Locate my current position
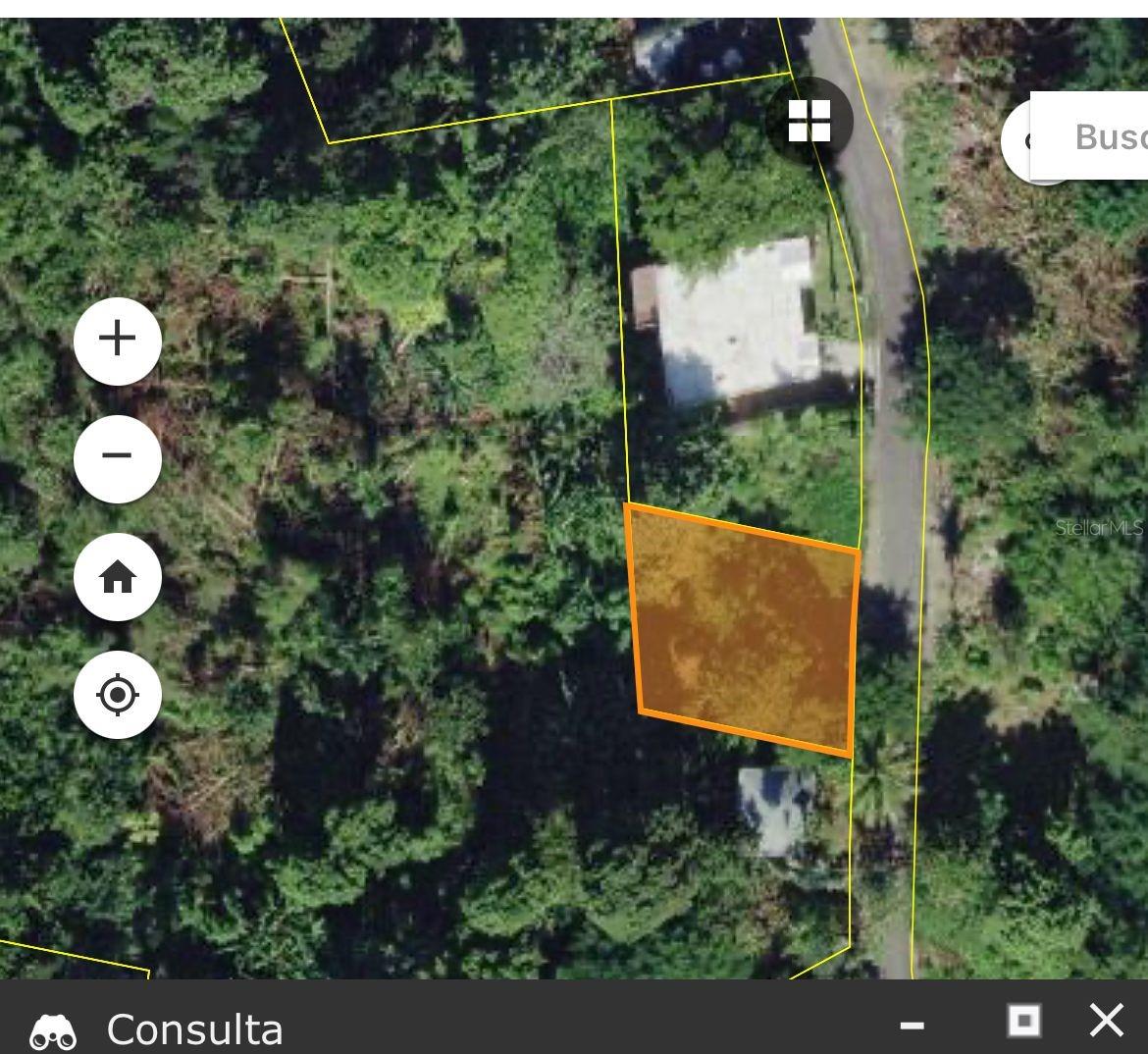Screen dimensions: 1148x1054 coord(118,695)
